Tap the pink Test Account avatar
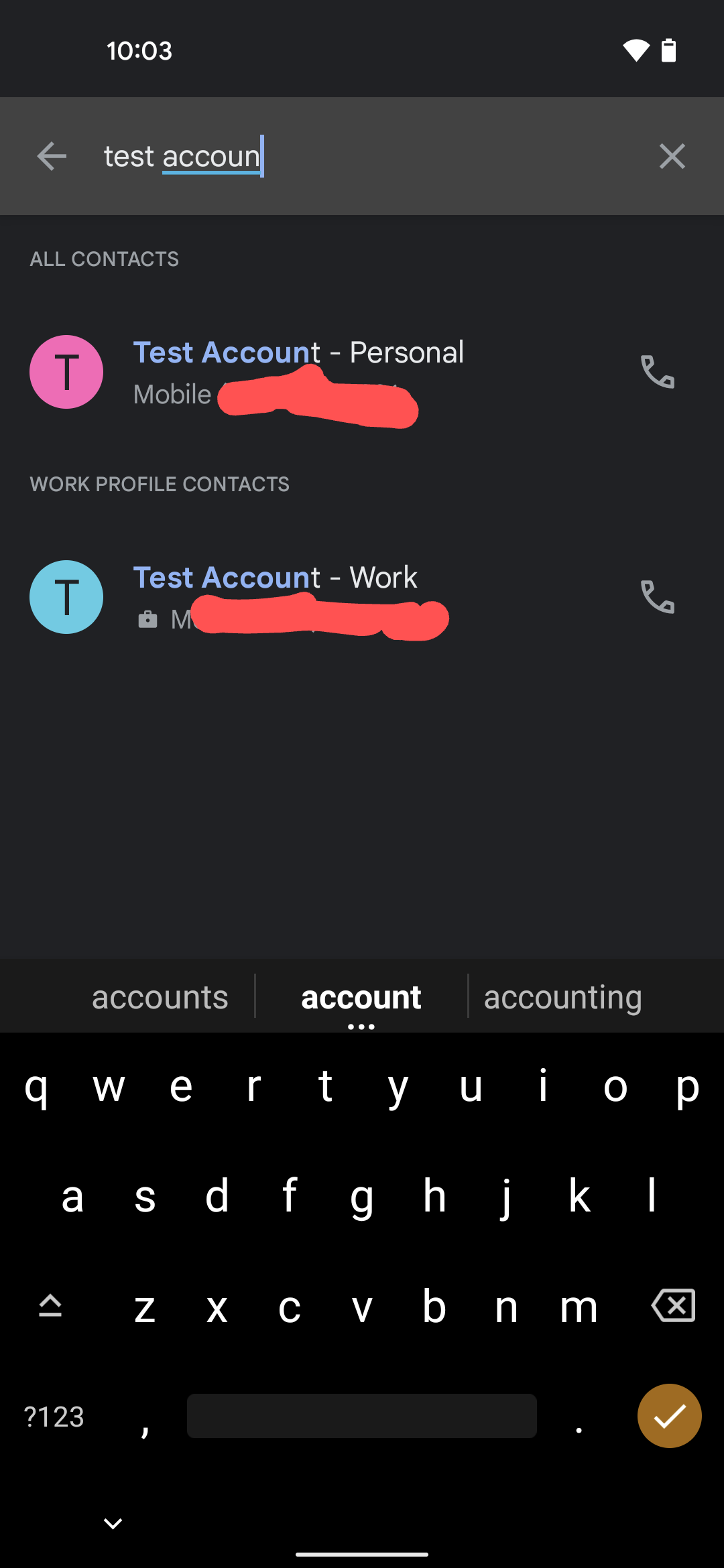724x1568 pixels. tap(66, 373)
